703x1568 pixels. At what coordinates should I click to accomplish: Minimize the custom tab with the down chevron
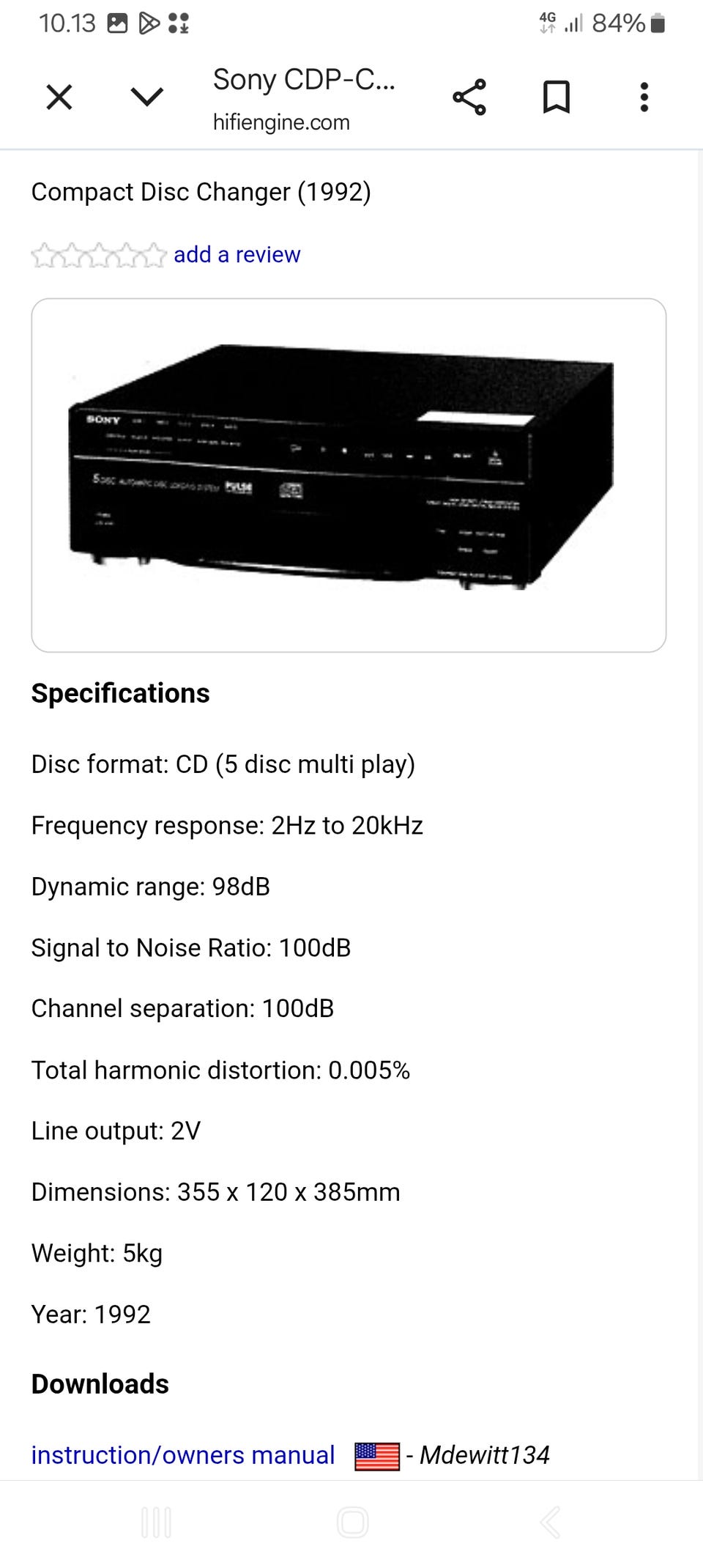[x=146, y=97]
